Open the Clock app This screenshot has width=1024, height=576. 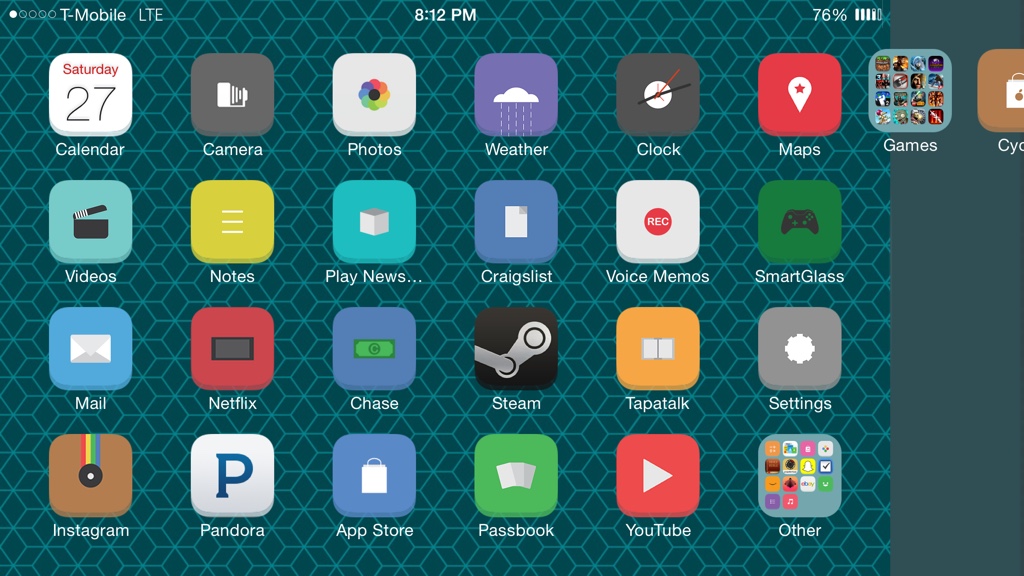click(x=658, y=95)
